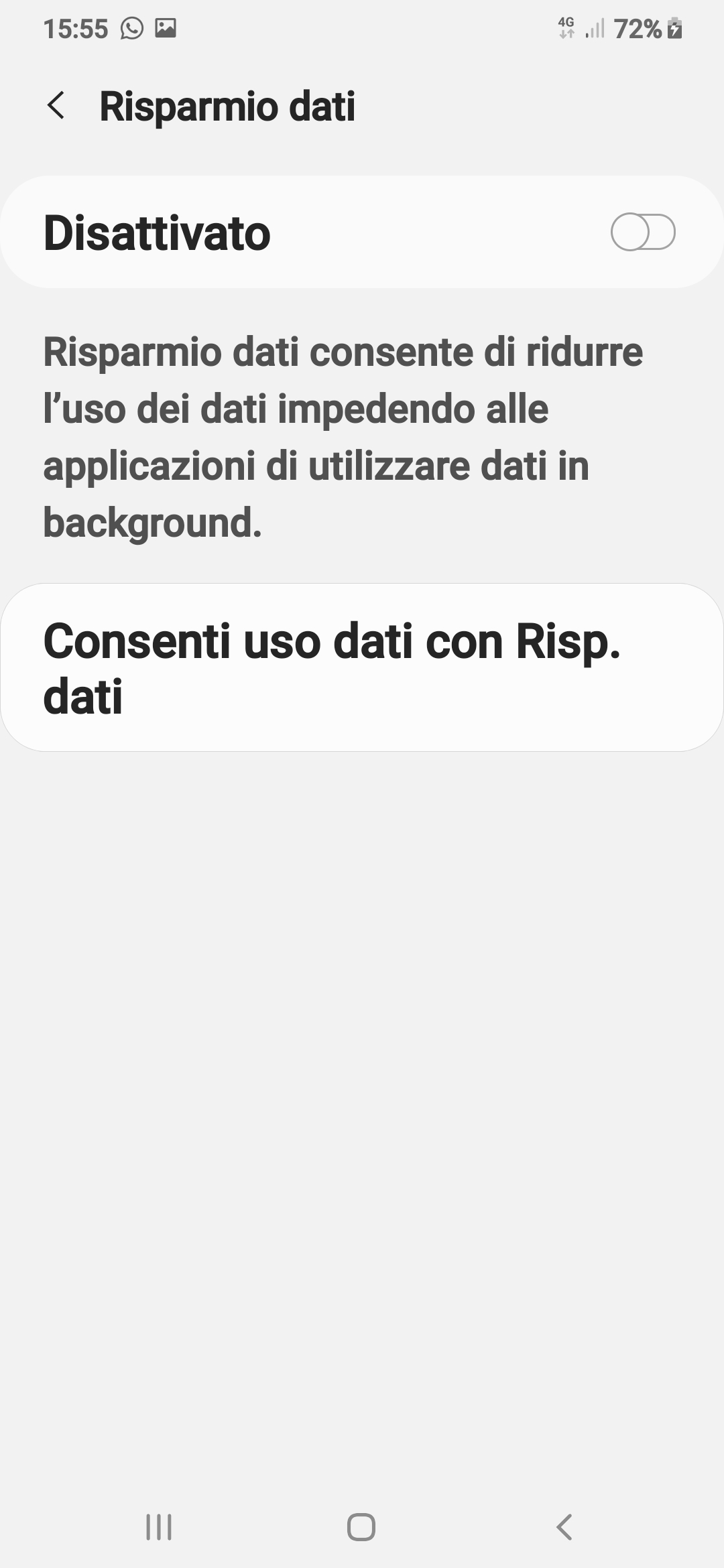Tap the system back button

[564, 1527]
